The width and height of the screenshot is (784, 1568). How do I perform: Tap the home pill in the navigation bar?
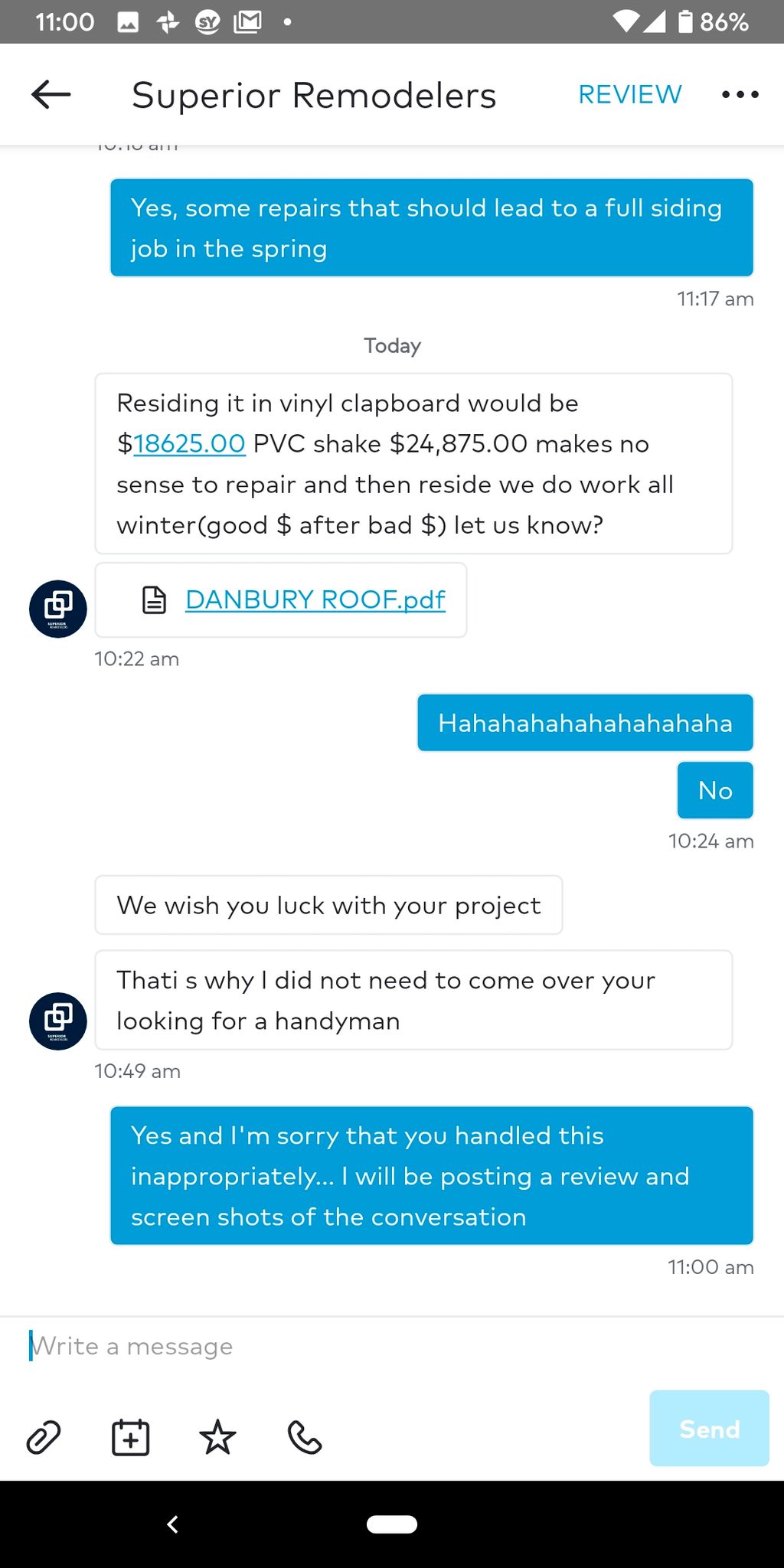coord(392,1524)
